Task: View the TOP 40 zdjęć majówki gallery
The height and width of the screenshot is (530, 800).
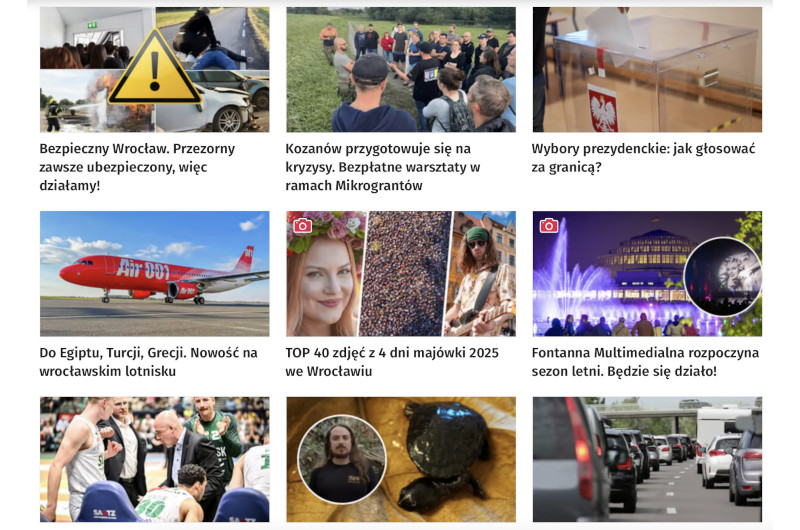Action: point(392,361)
